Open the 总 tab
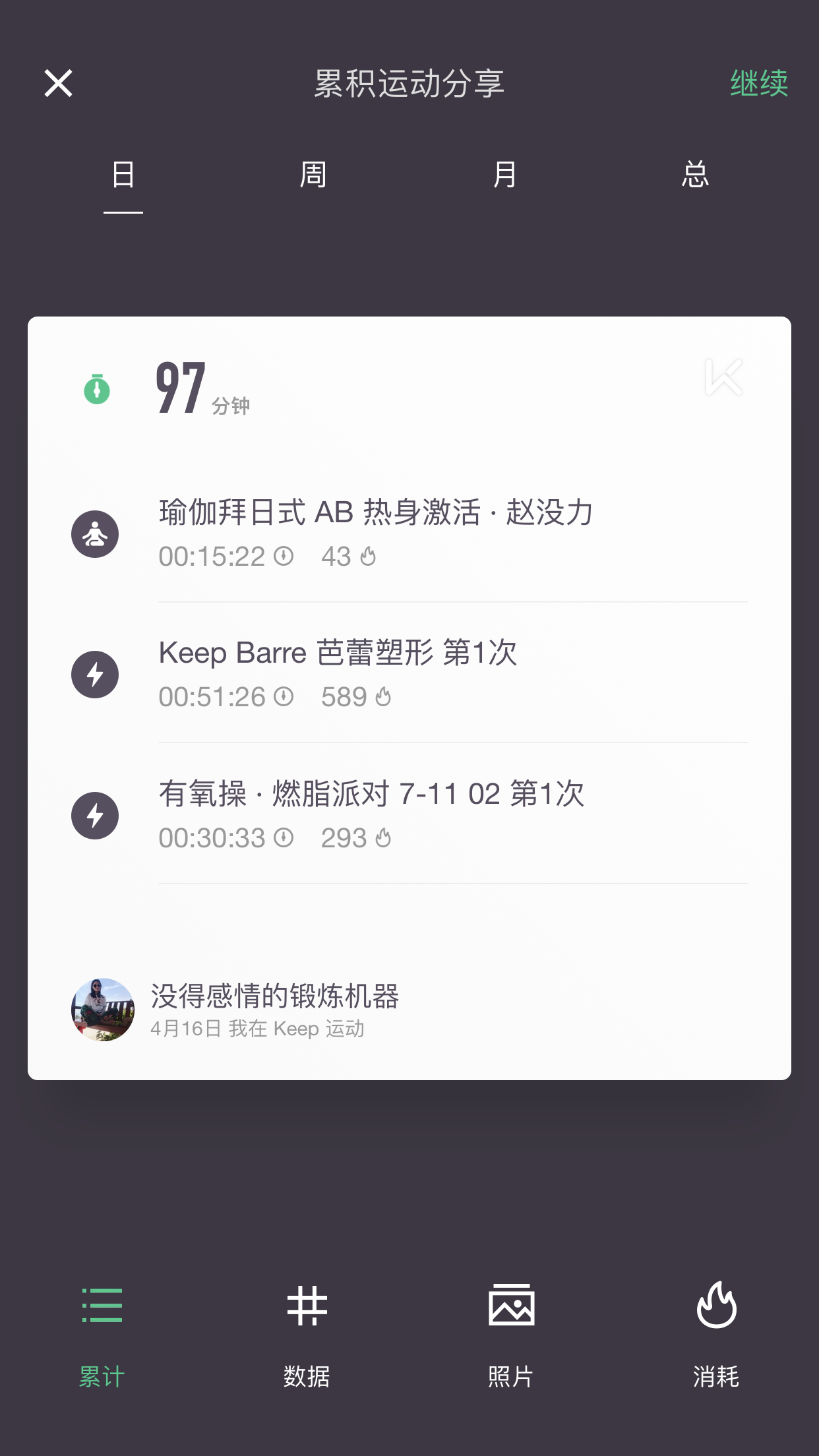This screenshot has width=819, height=1456. (695, 175)
